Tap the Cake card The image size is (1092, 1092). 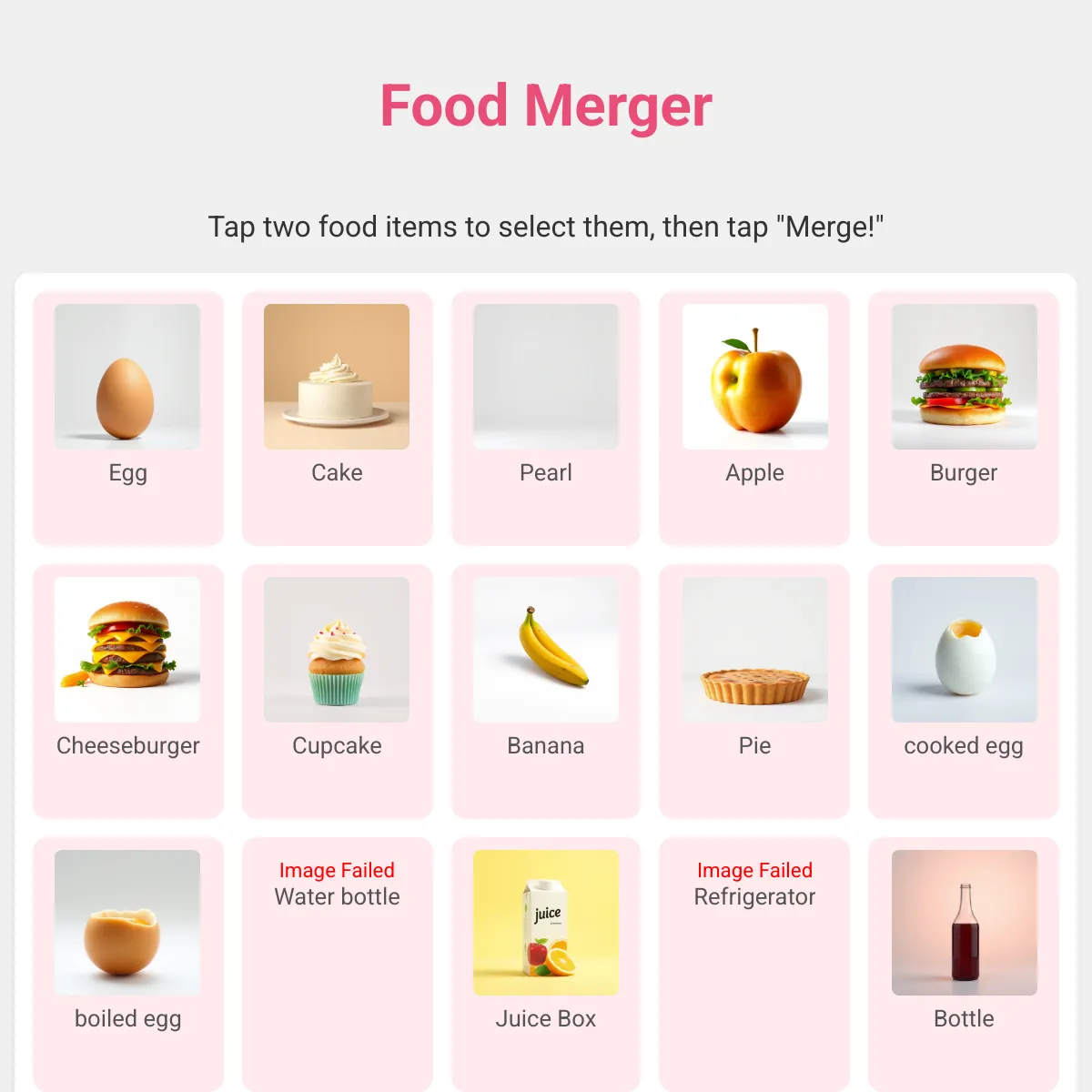[337, 418]
